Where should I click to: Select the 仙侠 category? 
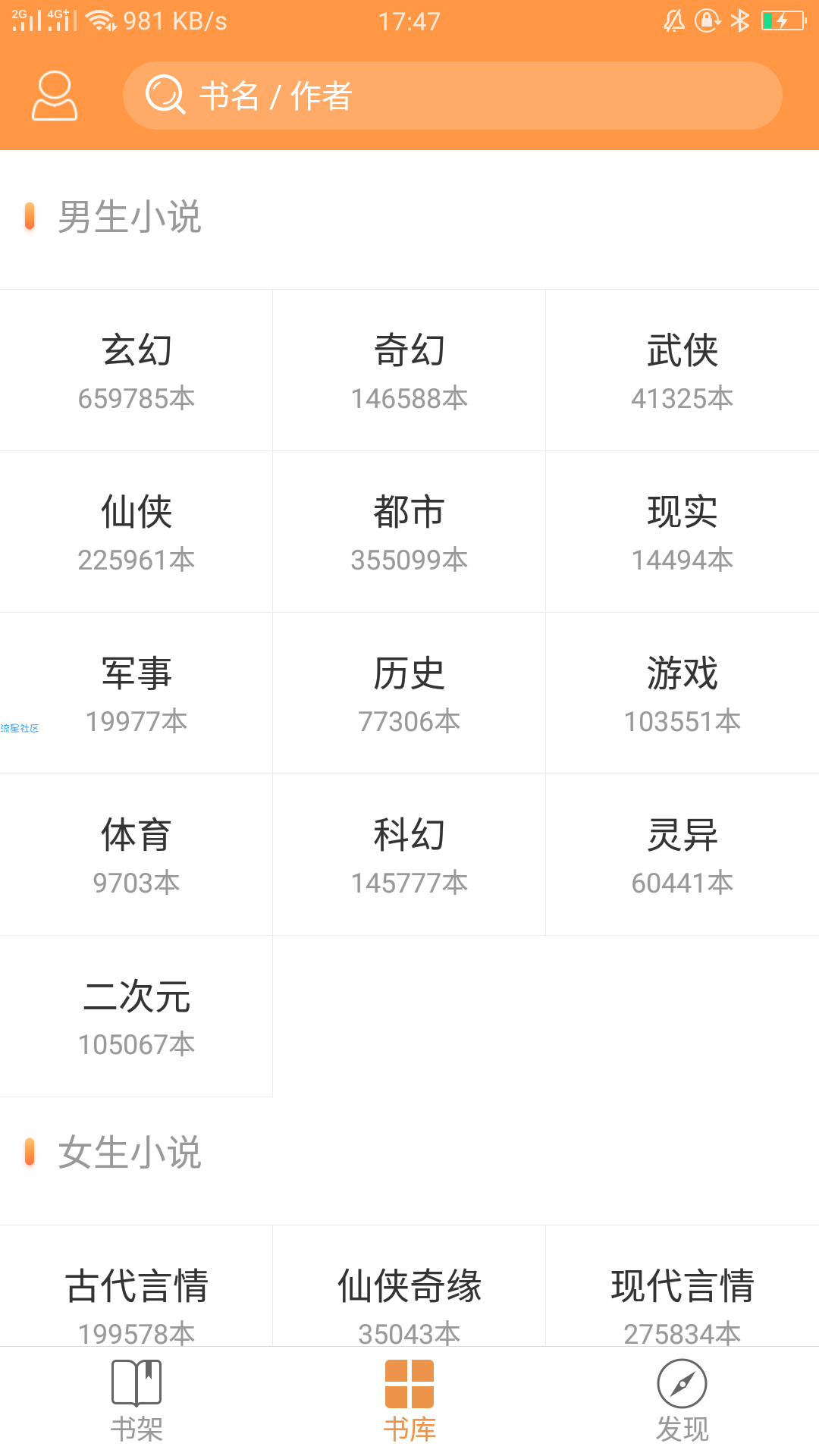[x=136, y=532]
